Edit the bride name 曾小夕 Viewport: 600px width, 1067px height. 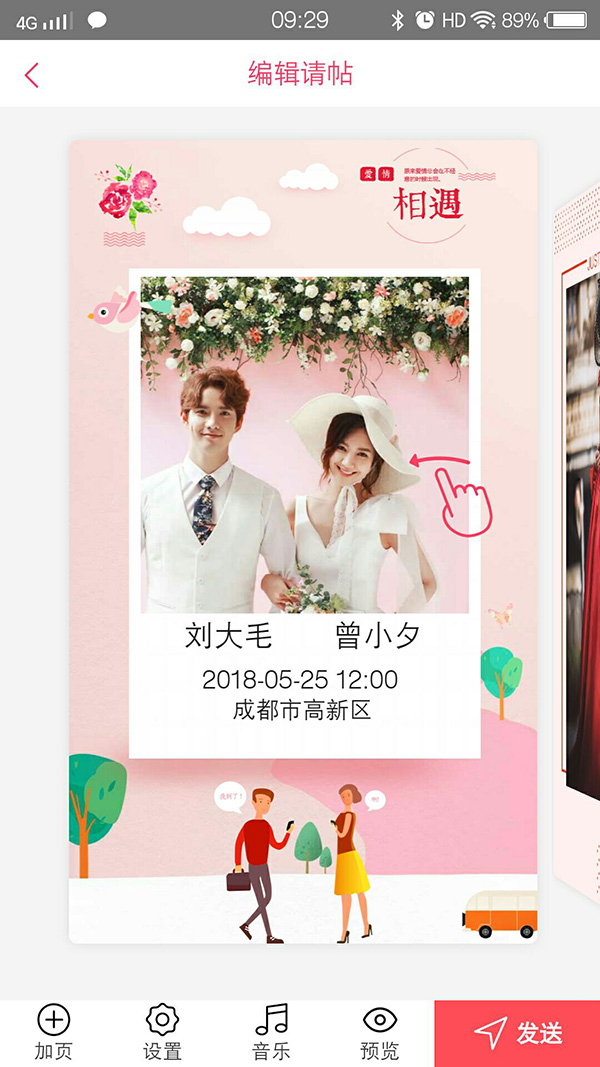tap(377, 635)
